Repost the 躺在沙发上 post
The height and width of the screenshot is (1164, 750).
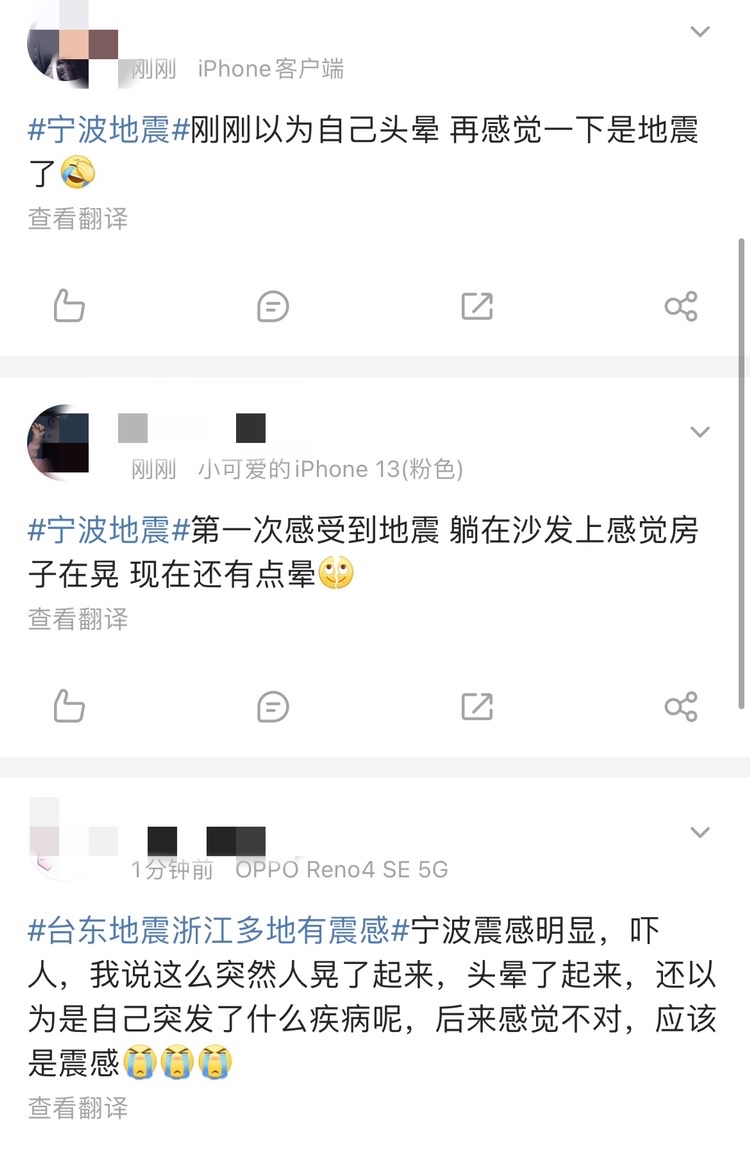477,707
